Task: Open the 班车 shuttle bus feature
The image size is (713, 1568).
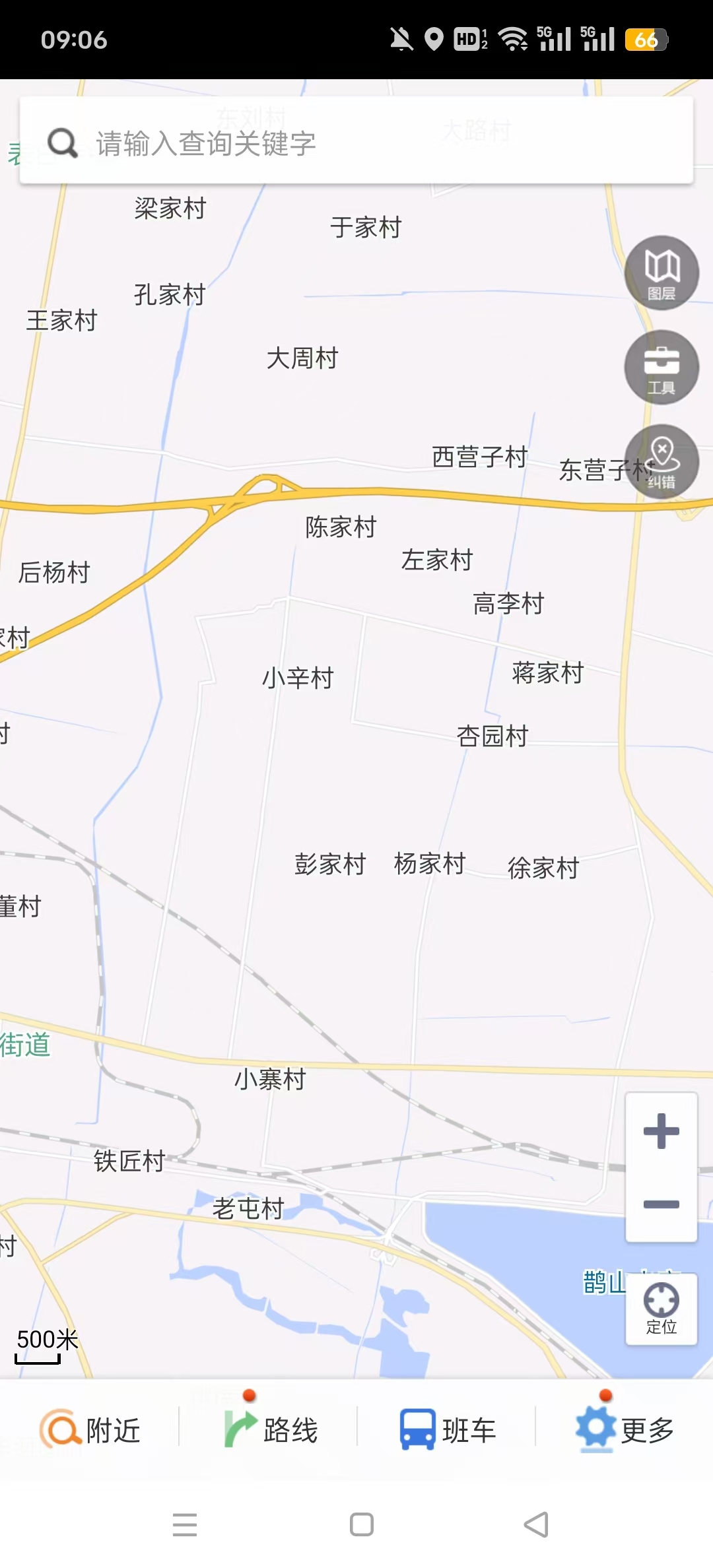Action: point(446,1430)
